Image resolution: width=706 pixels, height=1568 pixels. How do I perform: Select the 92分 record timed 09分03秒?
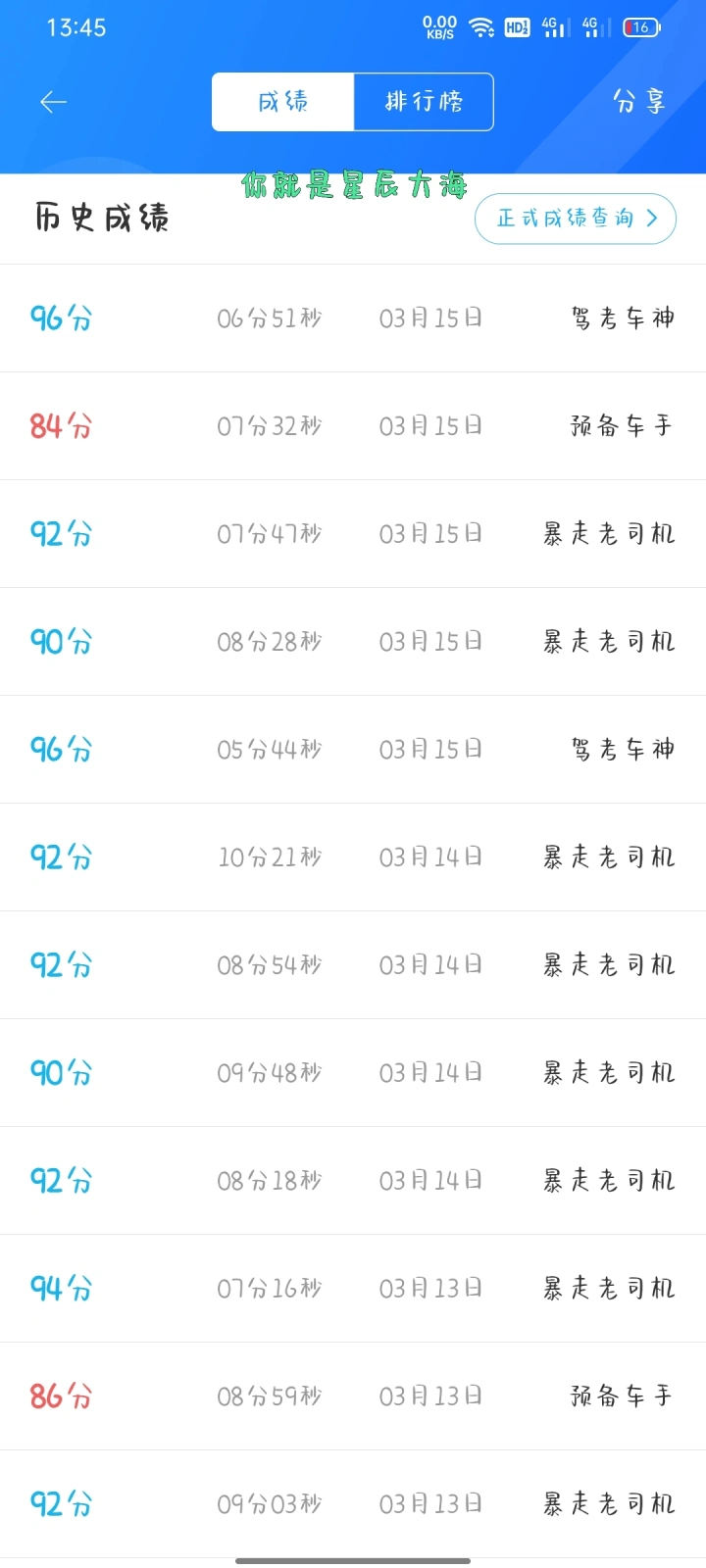coord(353,1504)
